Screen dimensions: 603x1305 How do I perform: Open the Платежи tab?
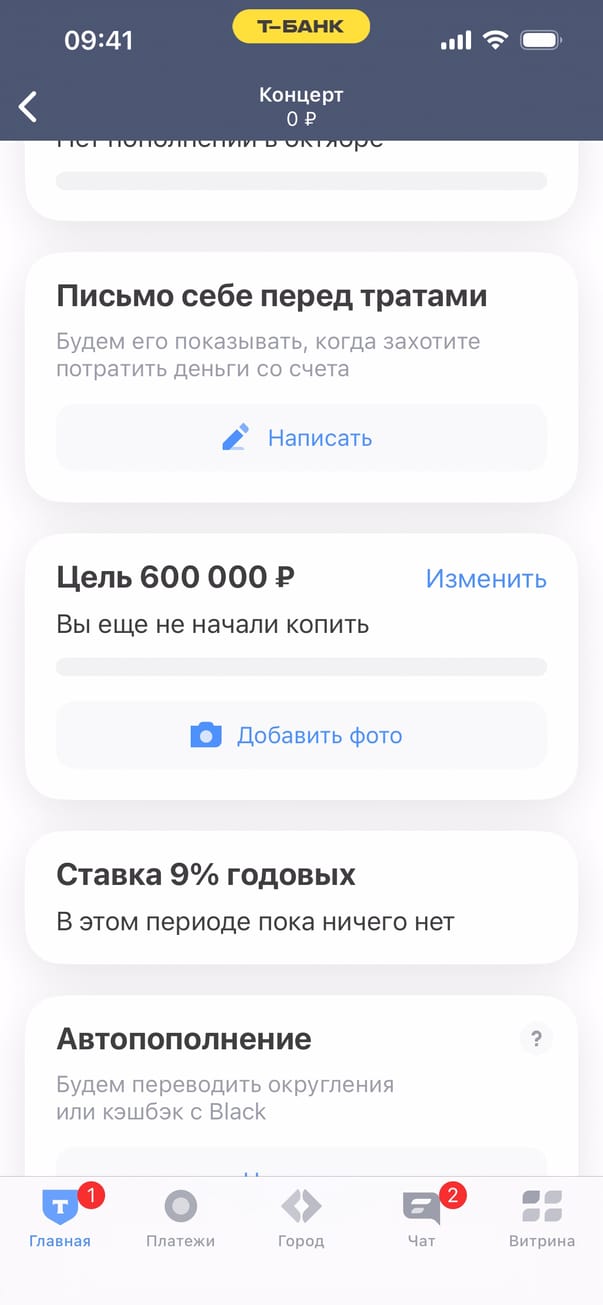point(180,1219)
